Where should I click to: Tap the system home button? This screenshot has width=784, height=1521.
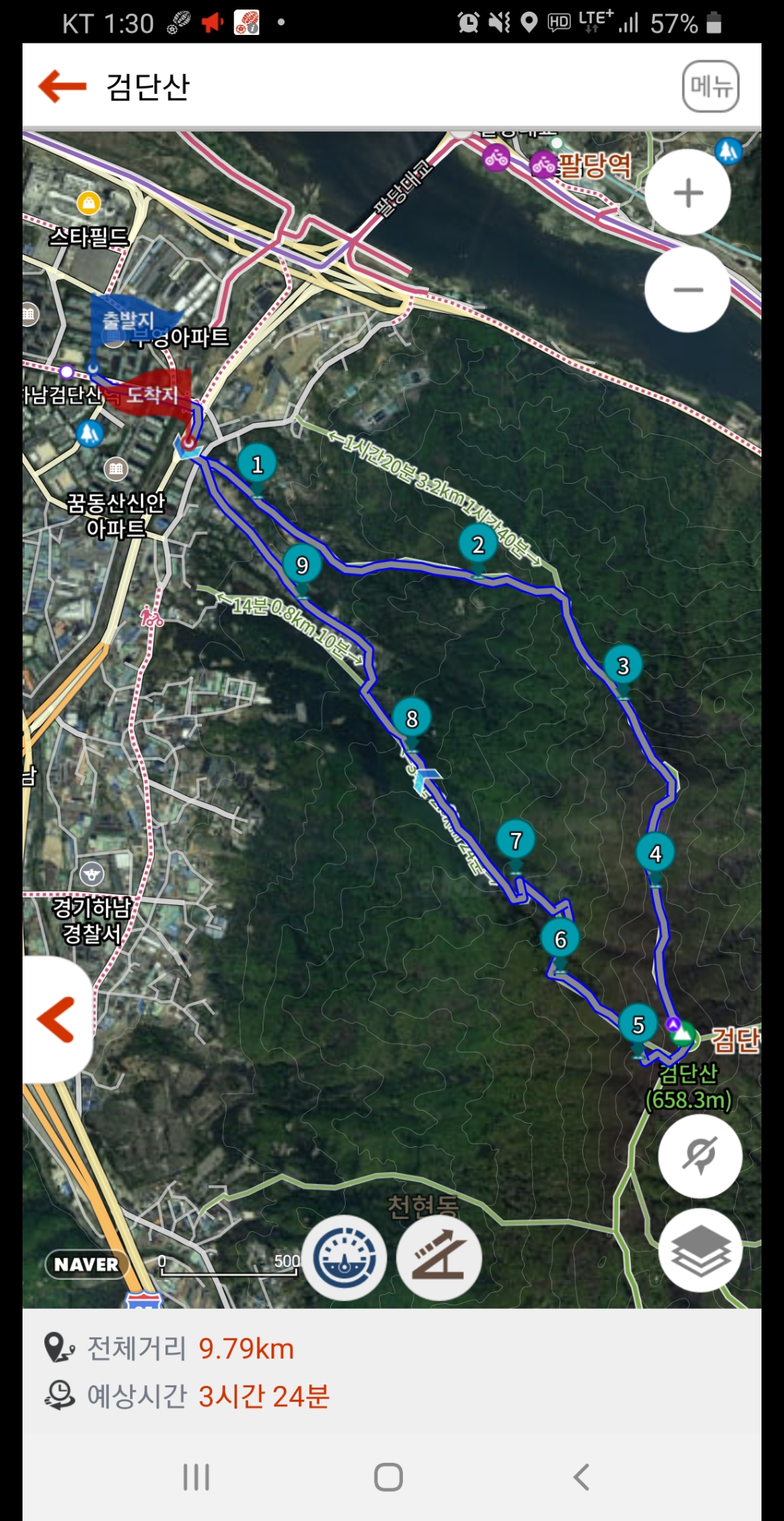point(388,1477)
